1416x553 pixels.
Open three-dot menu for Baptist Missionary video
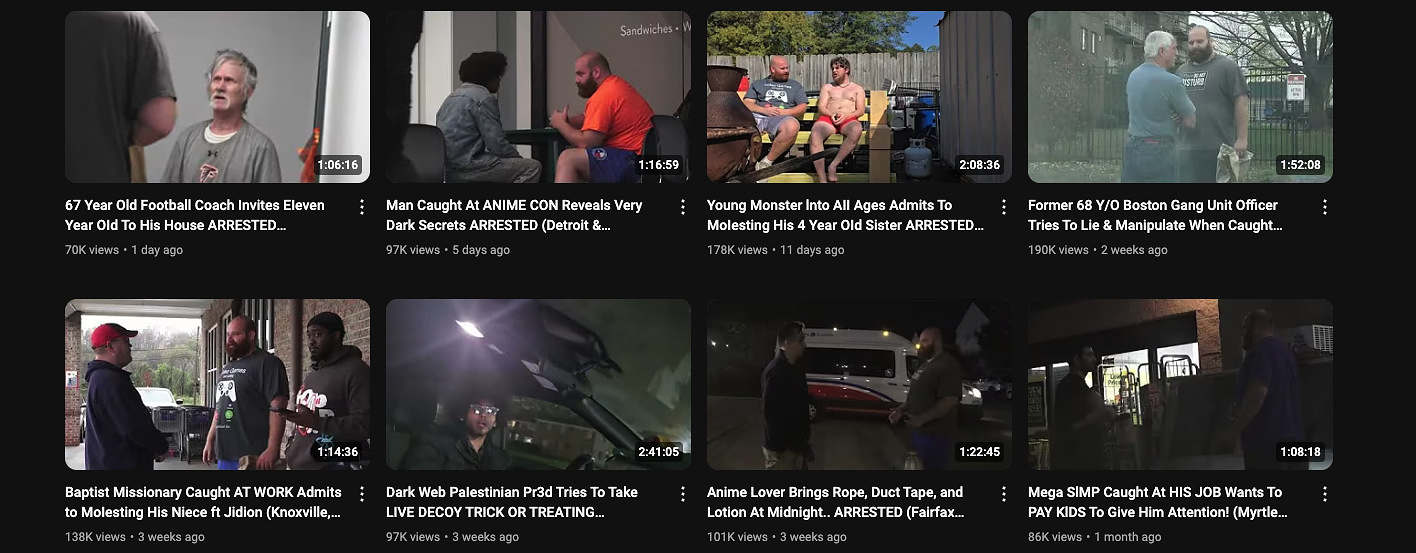(x=362, y=494)
